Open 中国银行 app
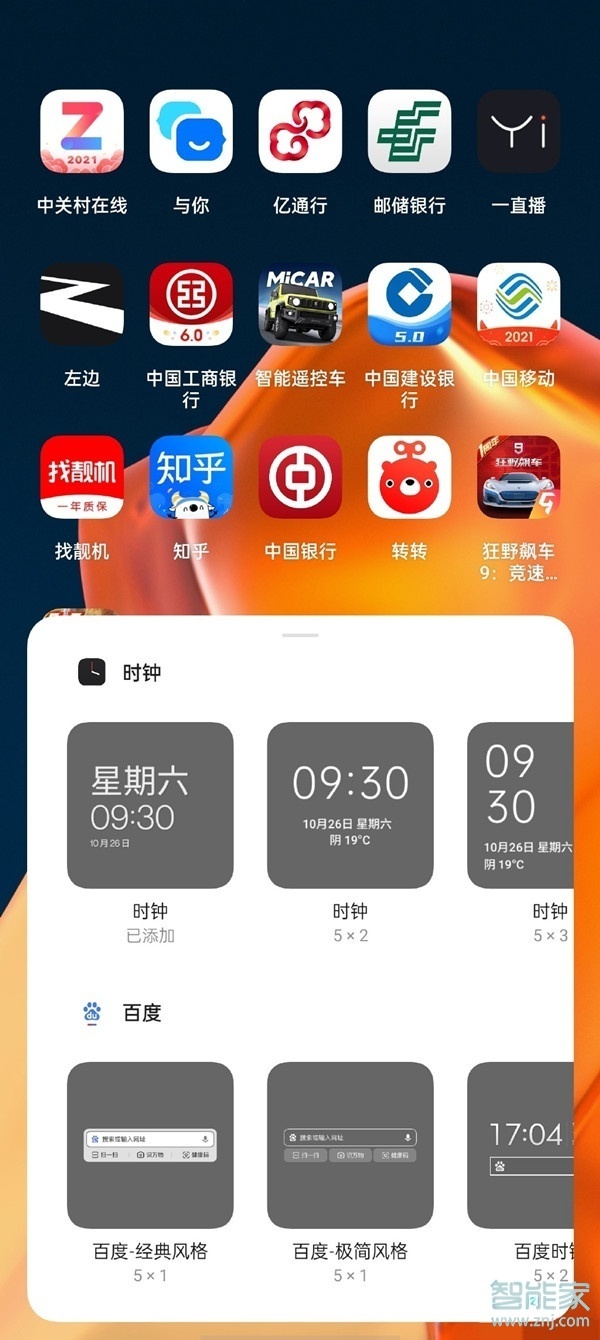 300,477
